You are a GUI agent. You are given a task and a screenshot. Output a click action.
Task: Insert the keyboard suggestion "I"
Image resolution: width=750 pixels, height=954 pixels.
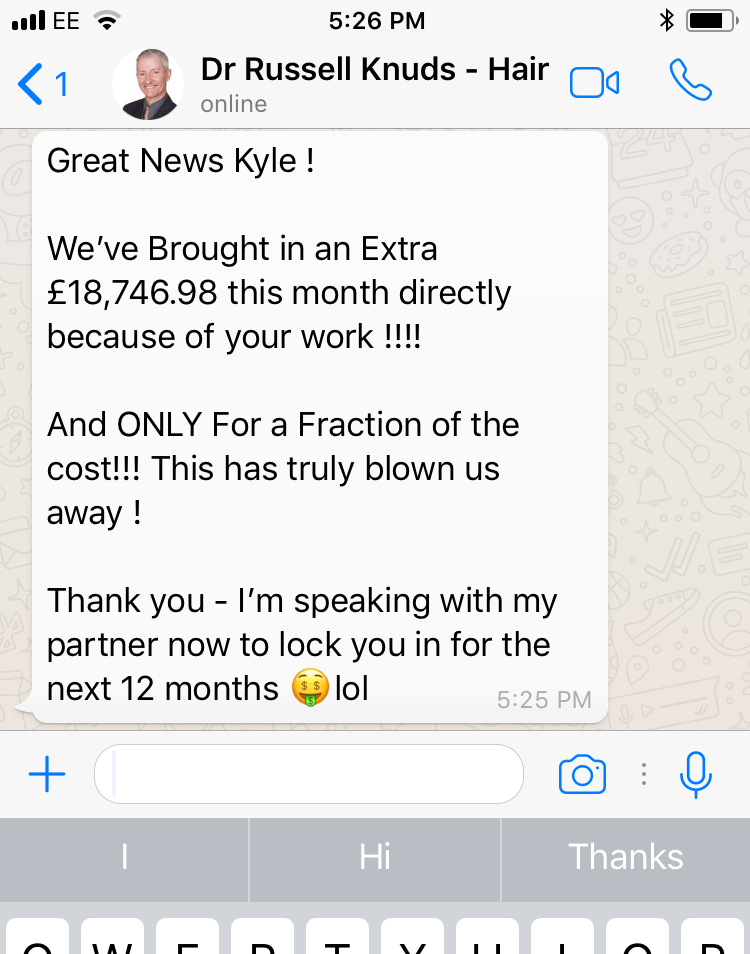click(x=124, y=857)
